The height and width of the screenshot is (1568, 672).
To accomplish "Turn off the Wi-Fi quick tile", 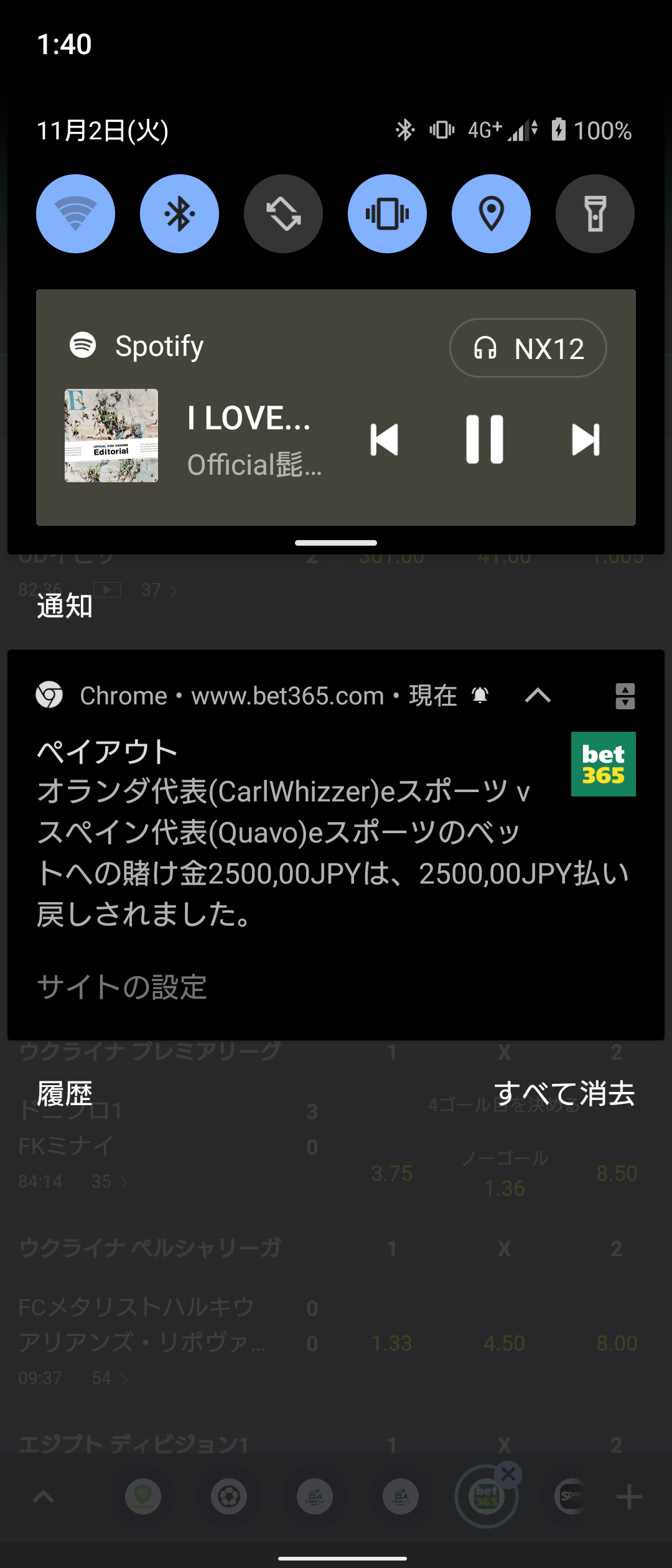I will coord(75,213).
